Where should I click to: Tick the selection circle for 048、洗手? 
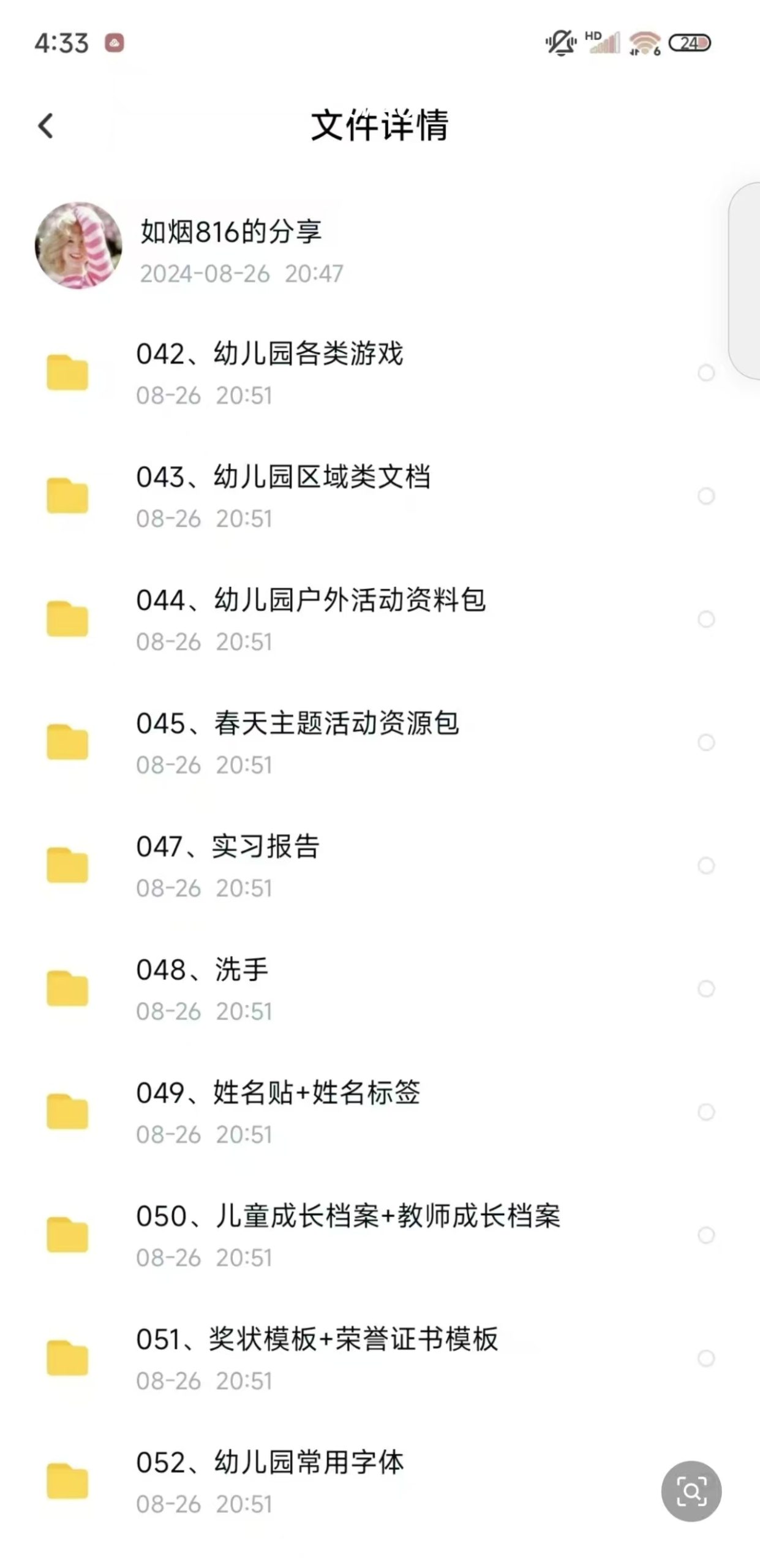[706, 989]
